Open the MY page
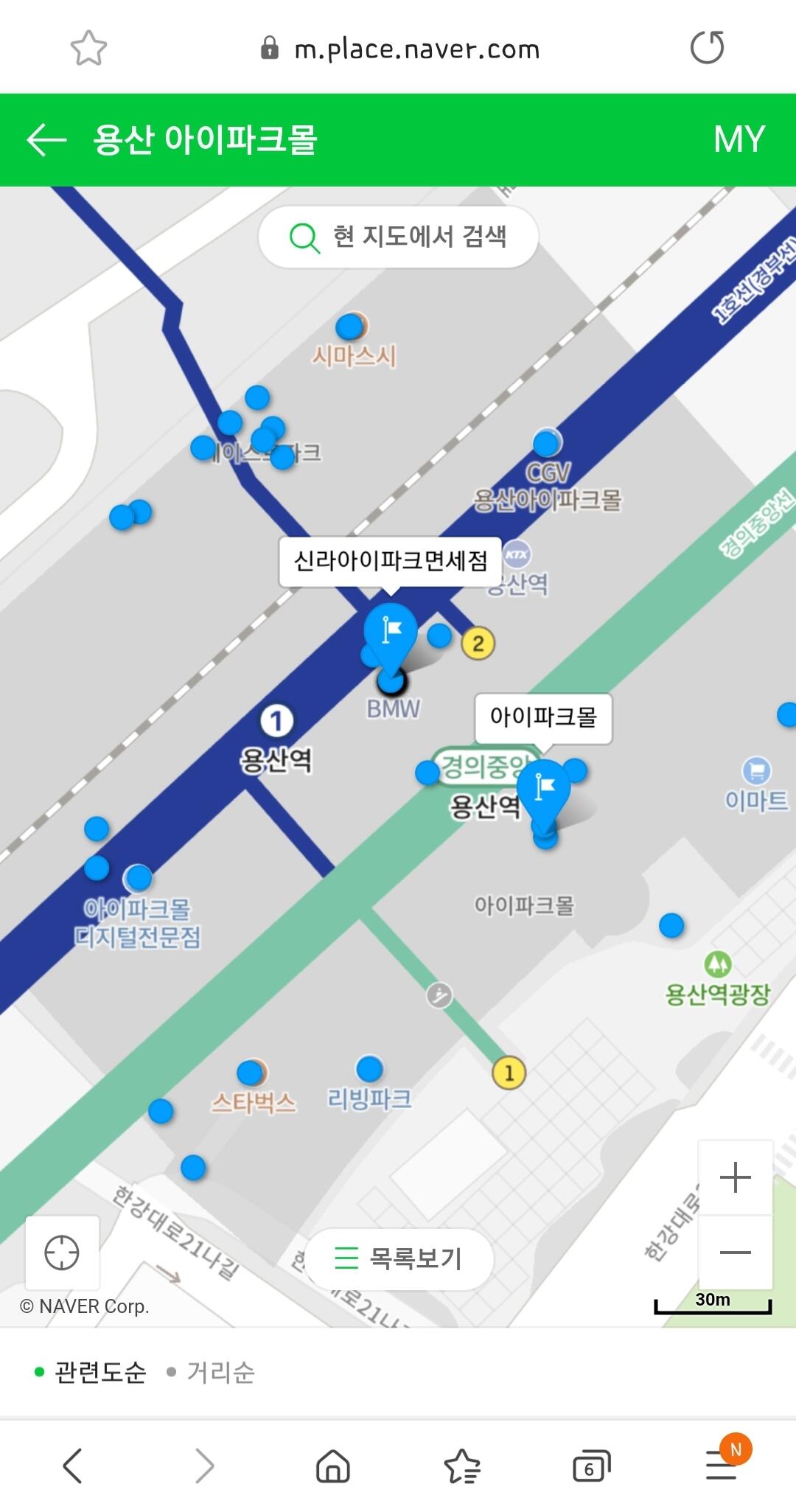This screenshot has width=796, height=1512. point(739,139)
